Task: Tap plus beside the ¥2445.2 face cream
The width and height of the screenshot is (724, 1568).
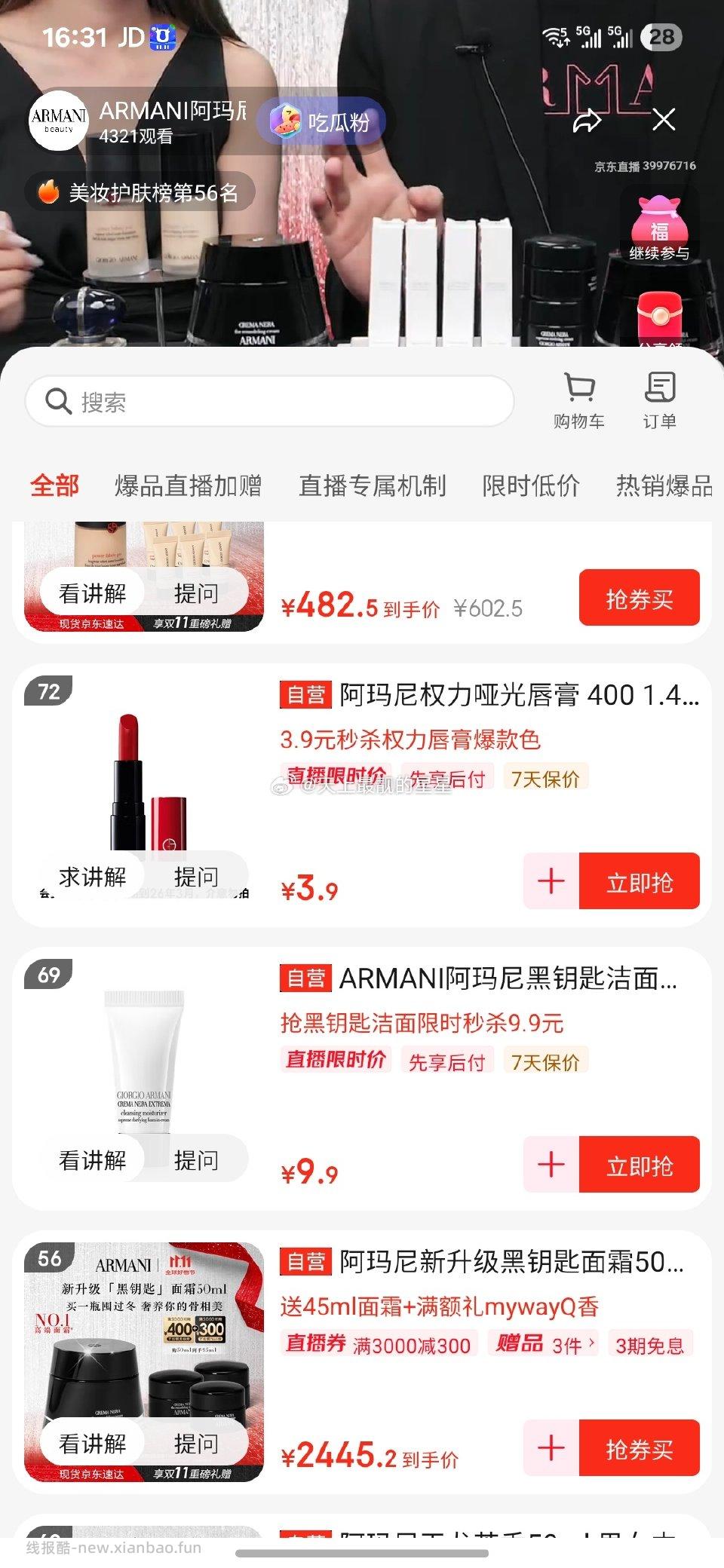Action: coord(553,1448)
